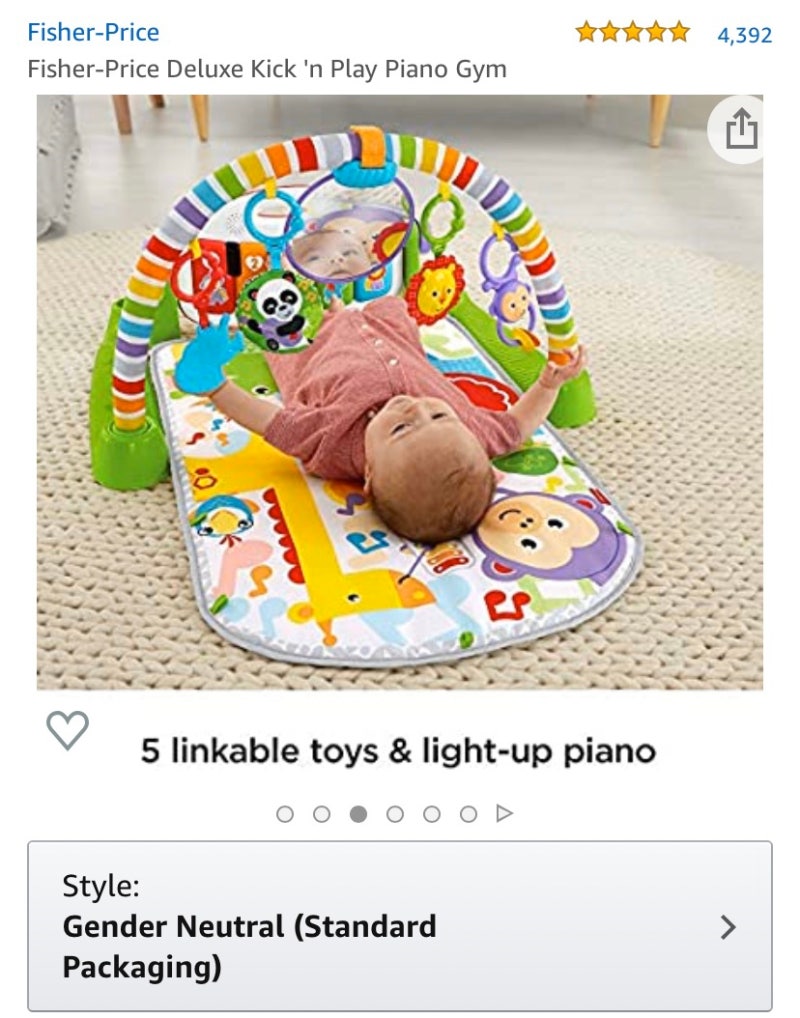Share this product
Image resolution: width=800 pixels, height=1018 pixels.
pos(740,130)
